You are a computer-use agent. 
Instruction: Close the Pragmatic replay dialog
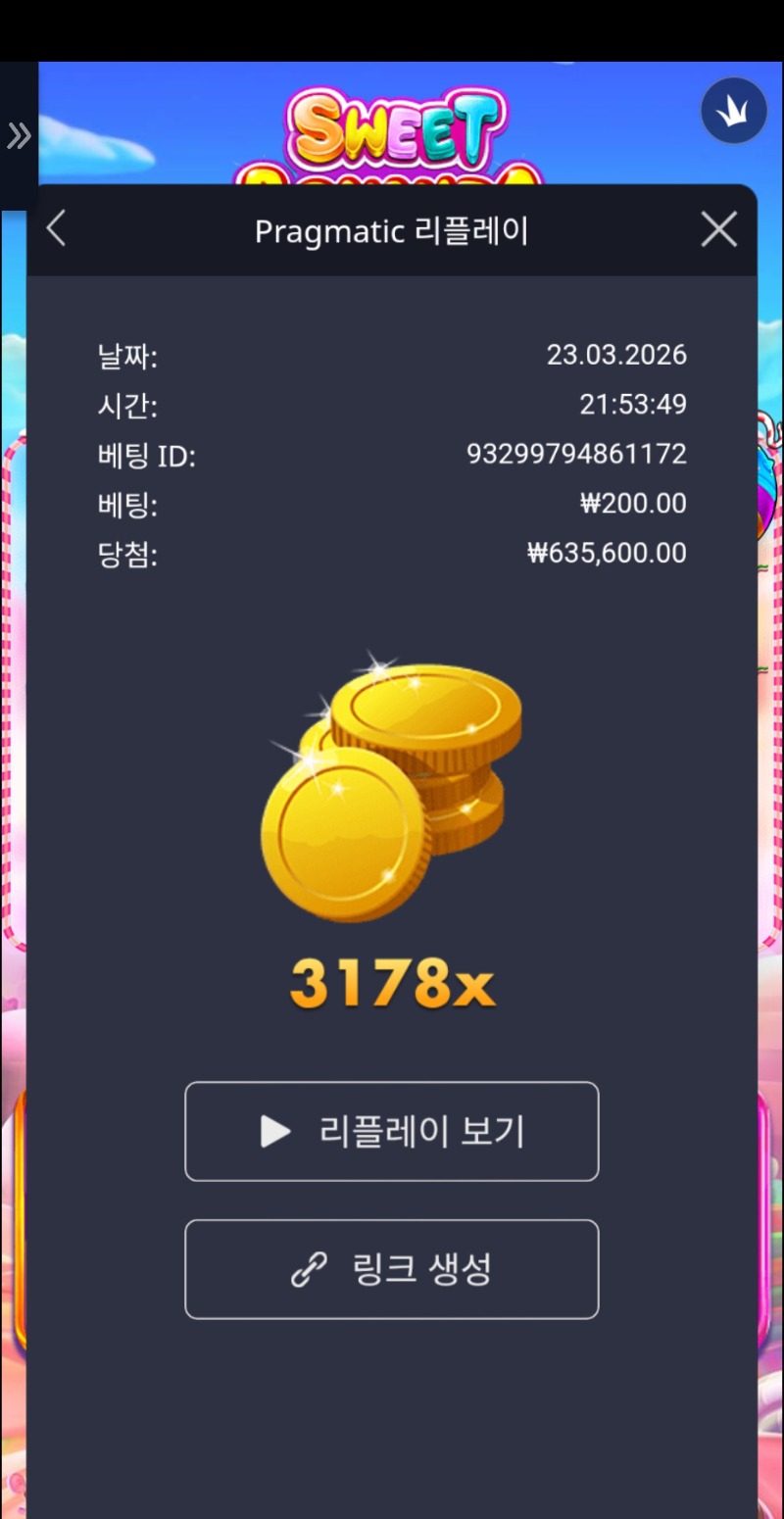click(x=718, y=230)
